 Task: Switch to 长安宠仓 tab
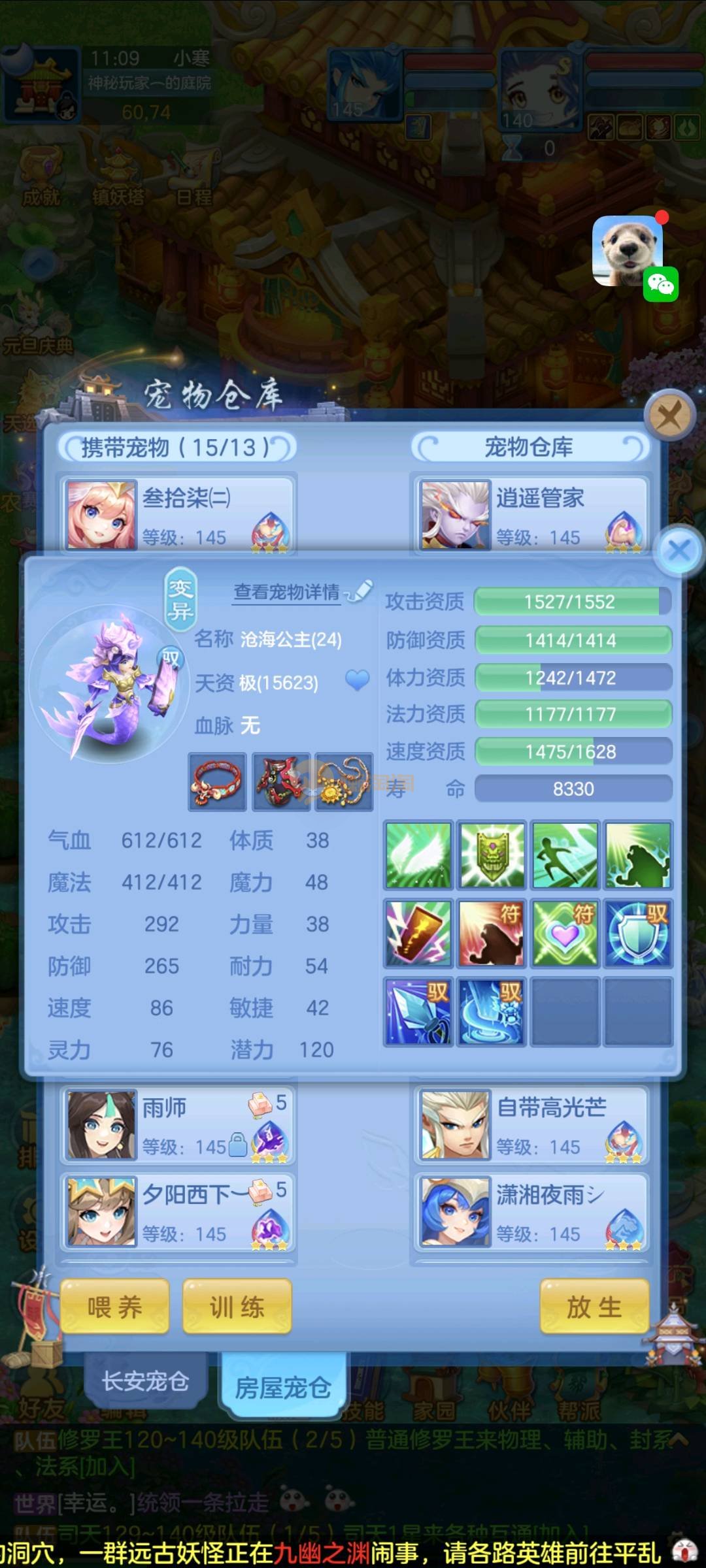tap(145, 1381)
